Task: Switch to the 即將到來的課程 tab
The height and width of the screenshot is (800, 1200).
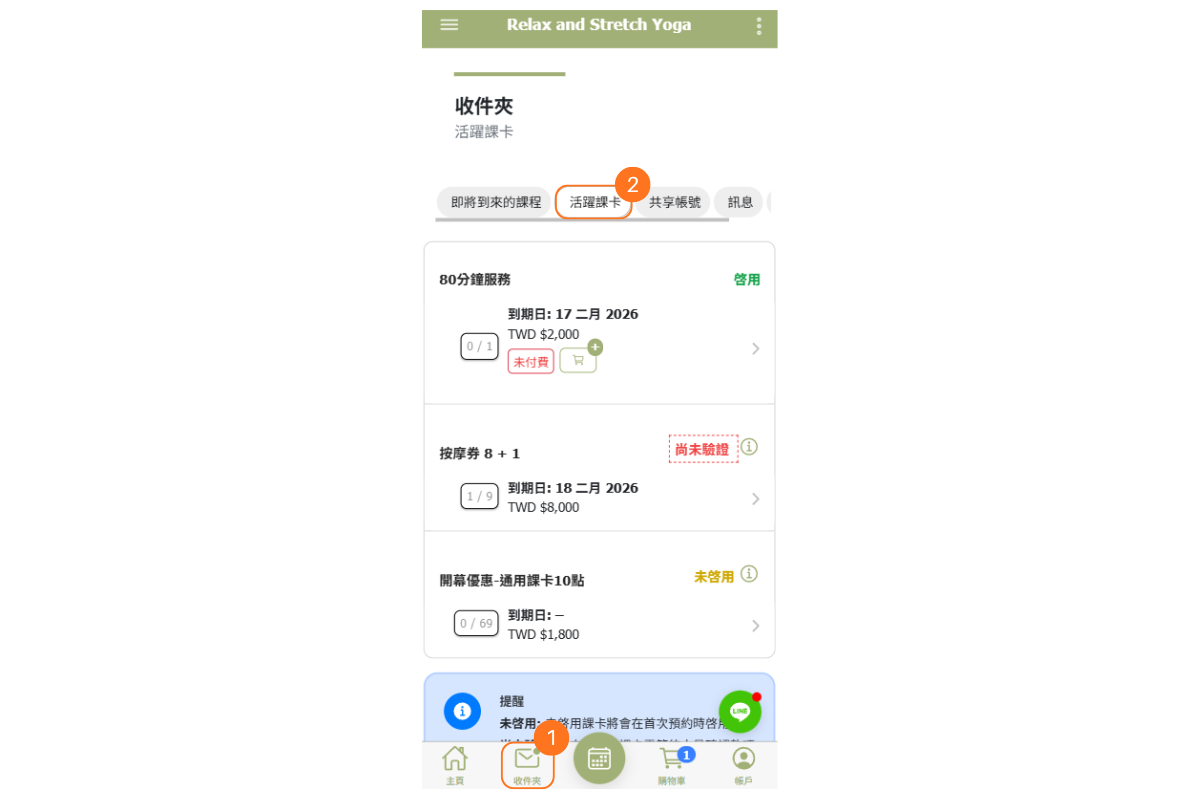Action: (x=495, y=202)
